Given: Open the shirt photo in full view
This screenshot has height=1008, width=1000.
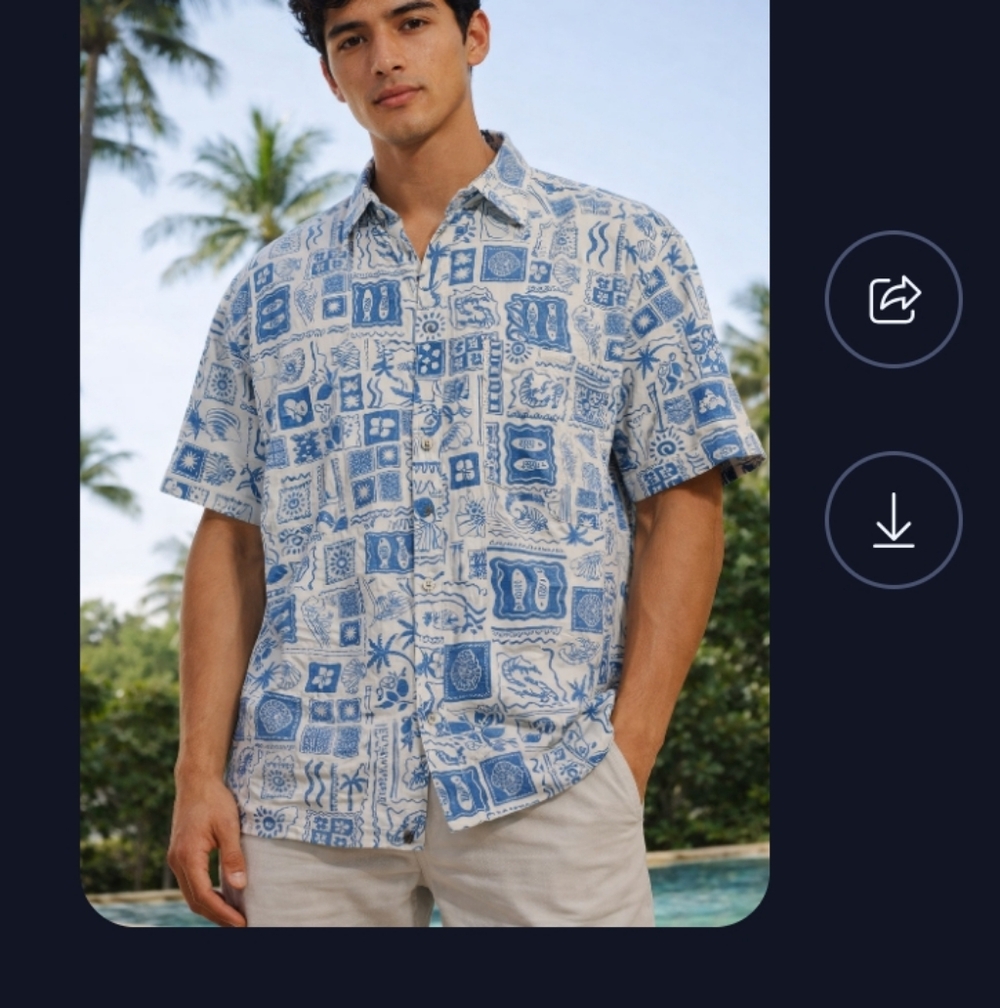Looking at the screenshot, I should coord(425,460).
